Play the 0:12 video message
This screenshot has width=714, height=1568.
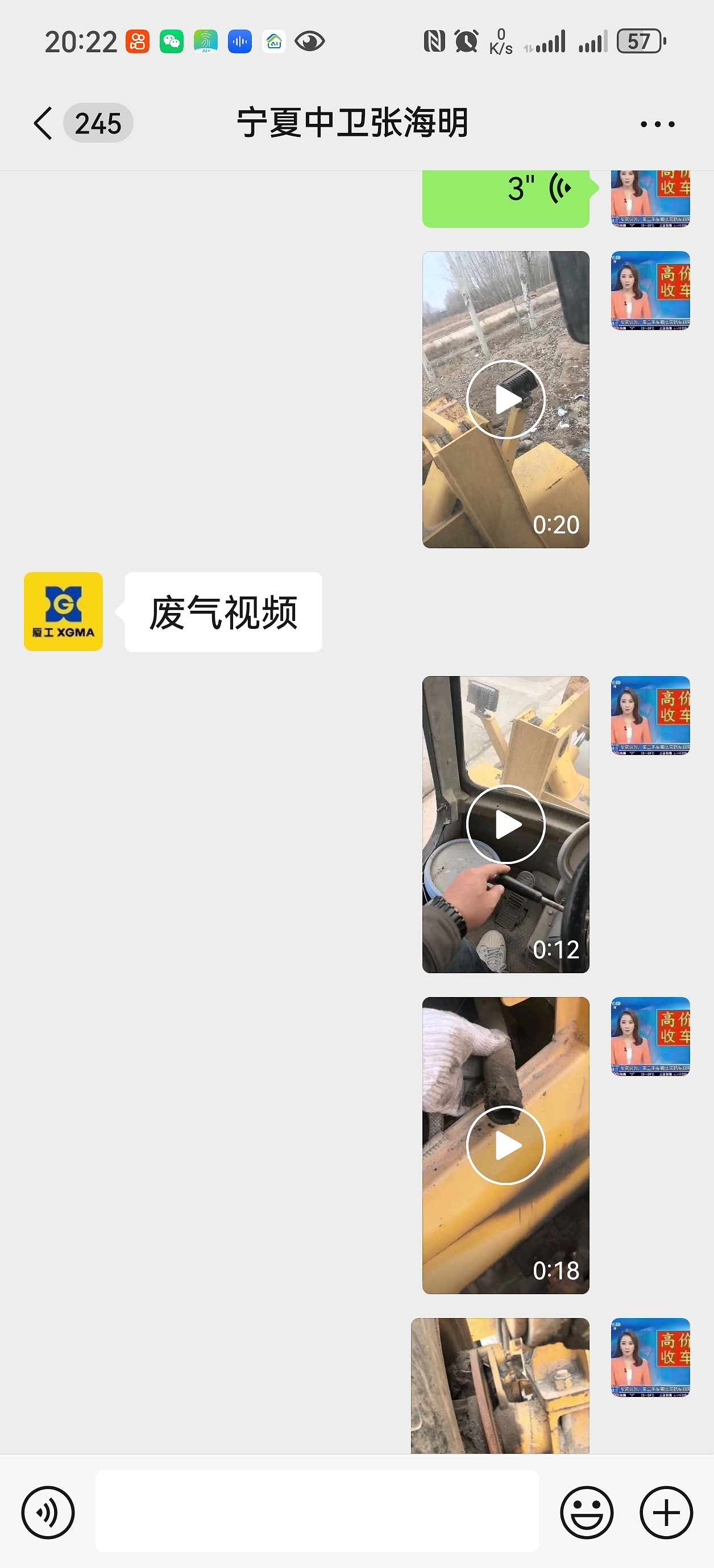[505, 824]
